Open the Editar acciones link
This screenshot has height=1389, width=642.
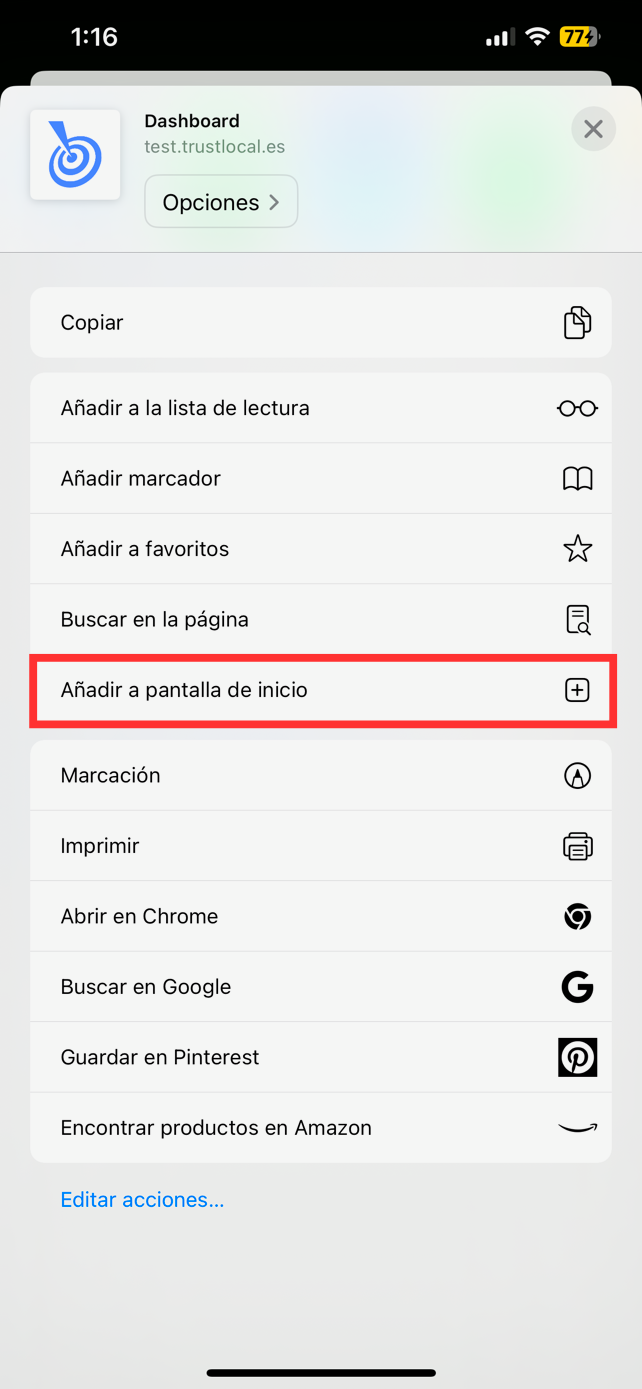142,1200
